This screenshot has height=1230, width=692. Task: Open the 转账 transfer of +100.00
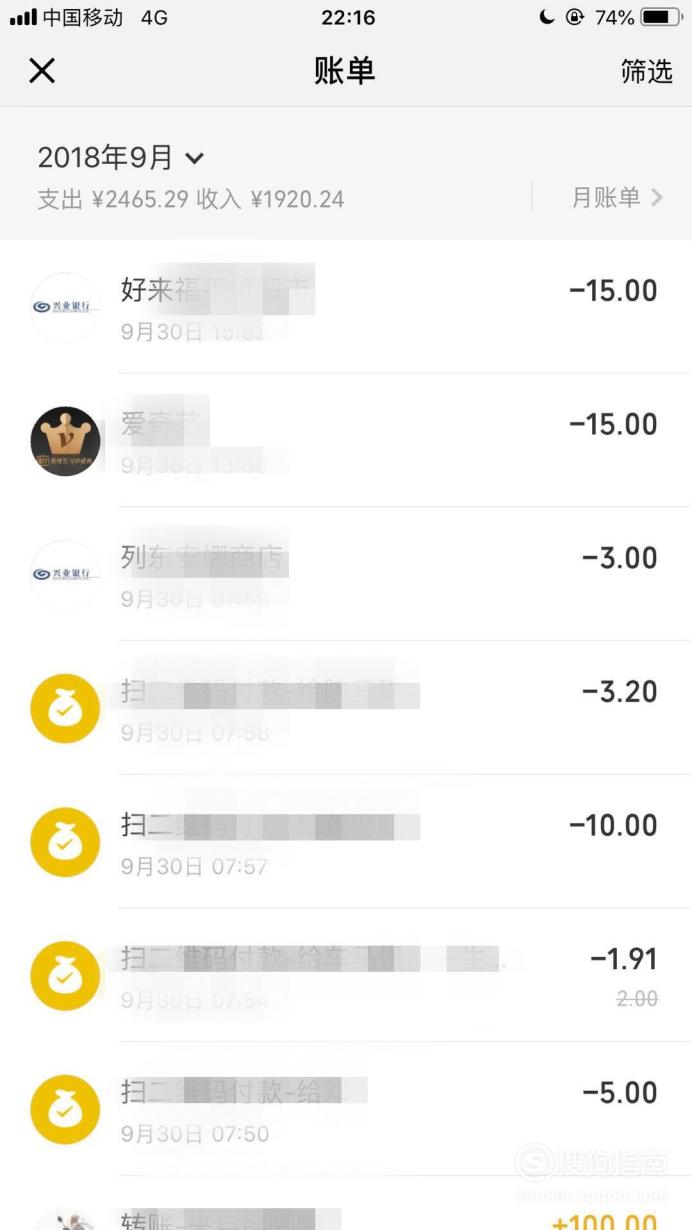click(346, 1203)
